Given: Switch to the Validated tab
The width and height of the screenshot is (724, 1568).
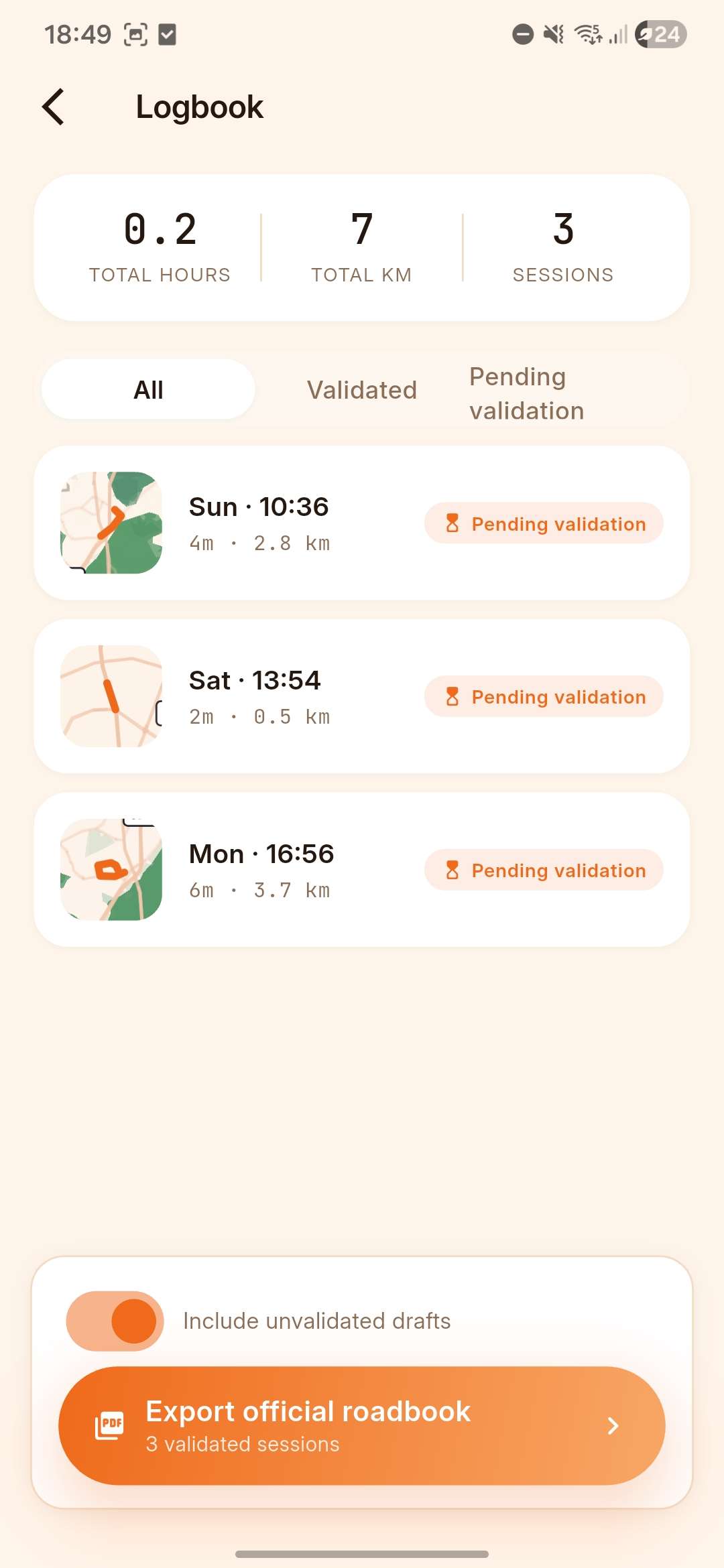Looking at the screenshot, I should (x=362, y=390).
